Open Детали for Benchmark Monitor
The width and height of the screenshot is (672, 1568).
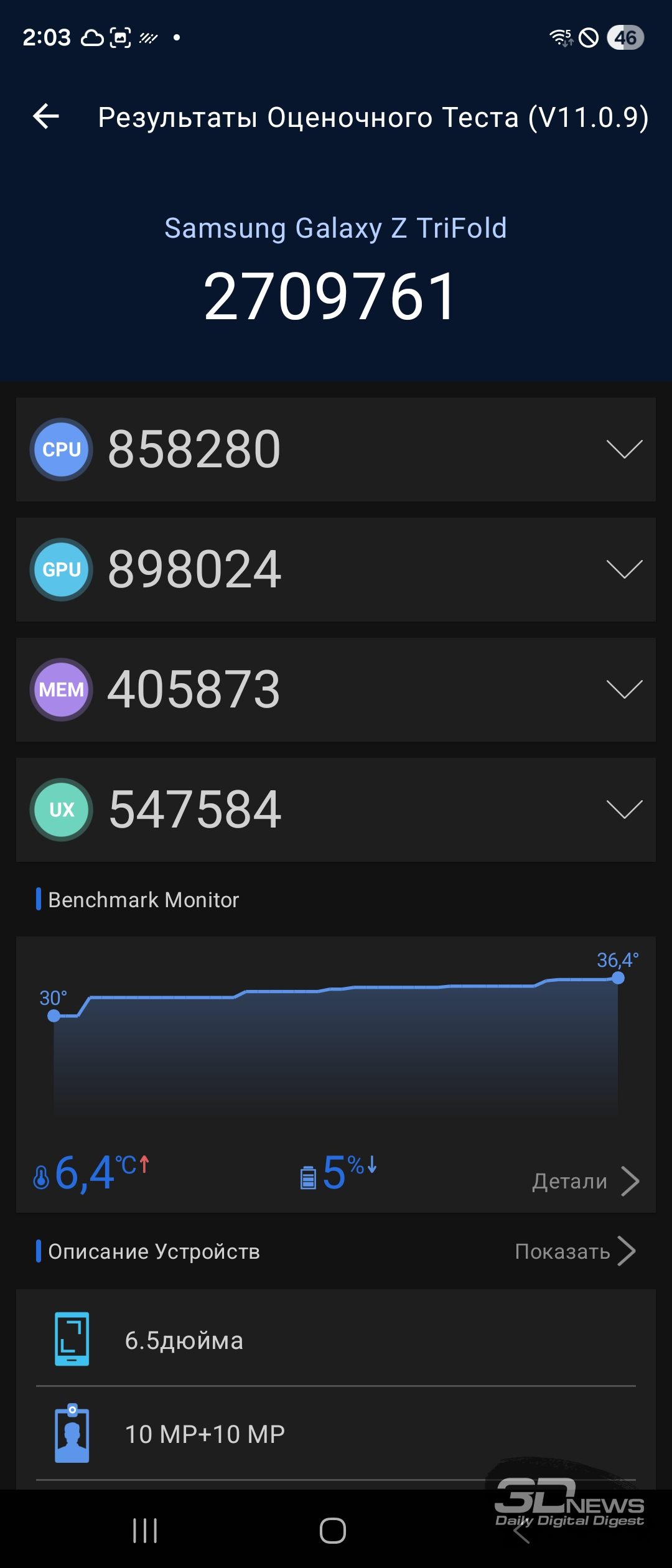(x=585, y=1181)
